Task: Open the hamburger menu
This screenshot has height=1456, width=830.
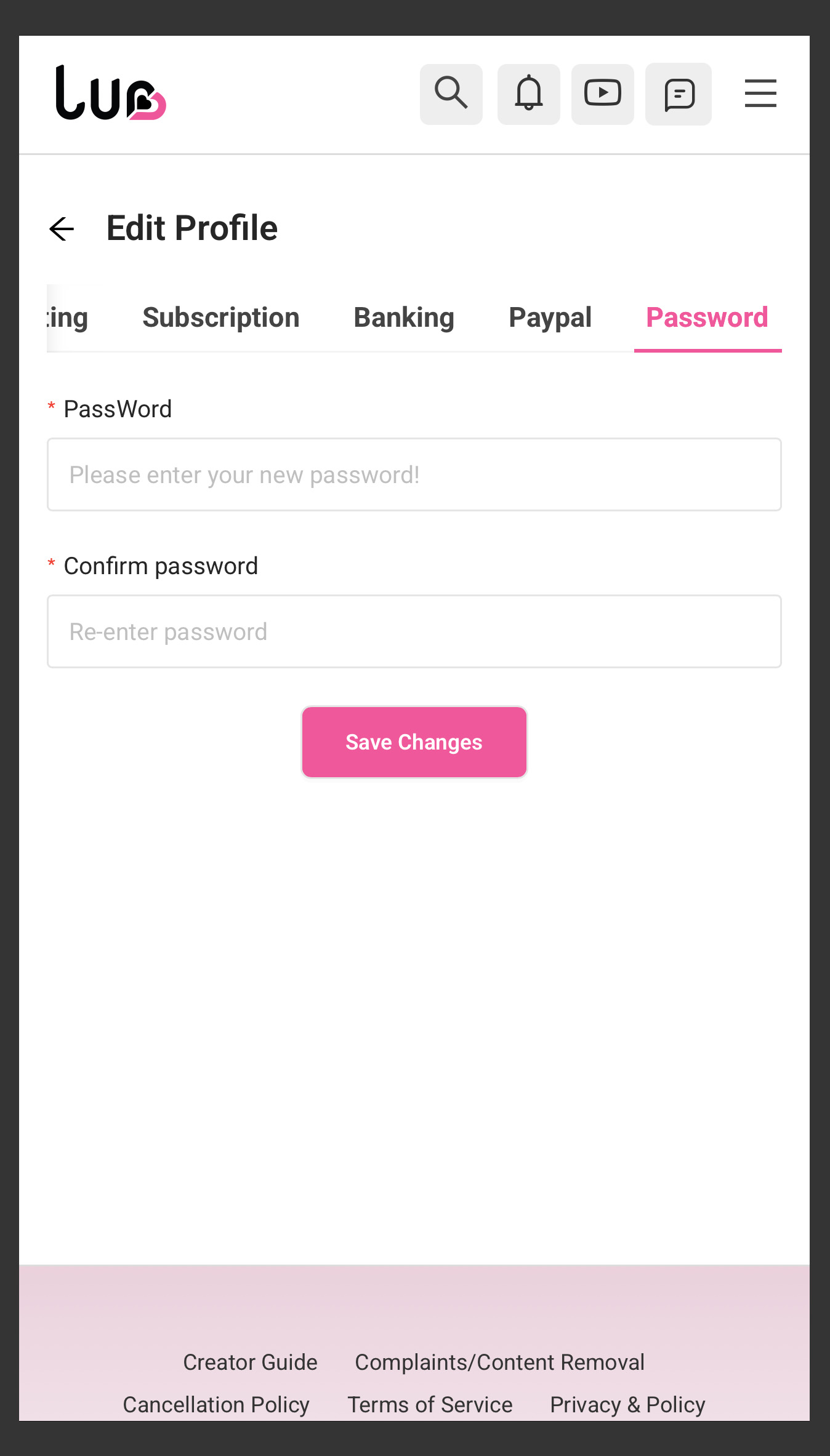Action: point(760,94)
